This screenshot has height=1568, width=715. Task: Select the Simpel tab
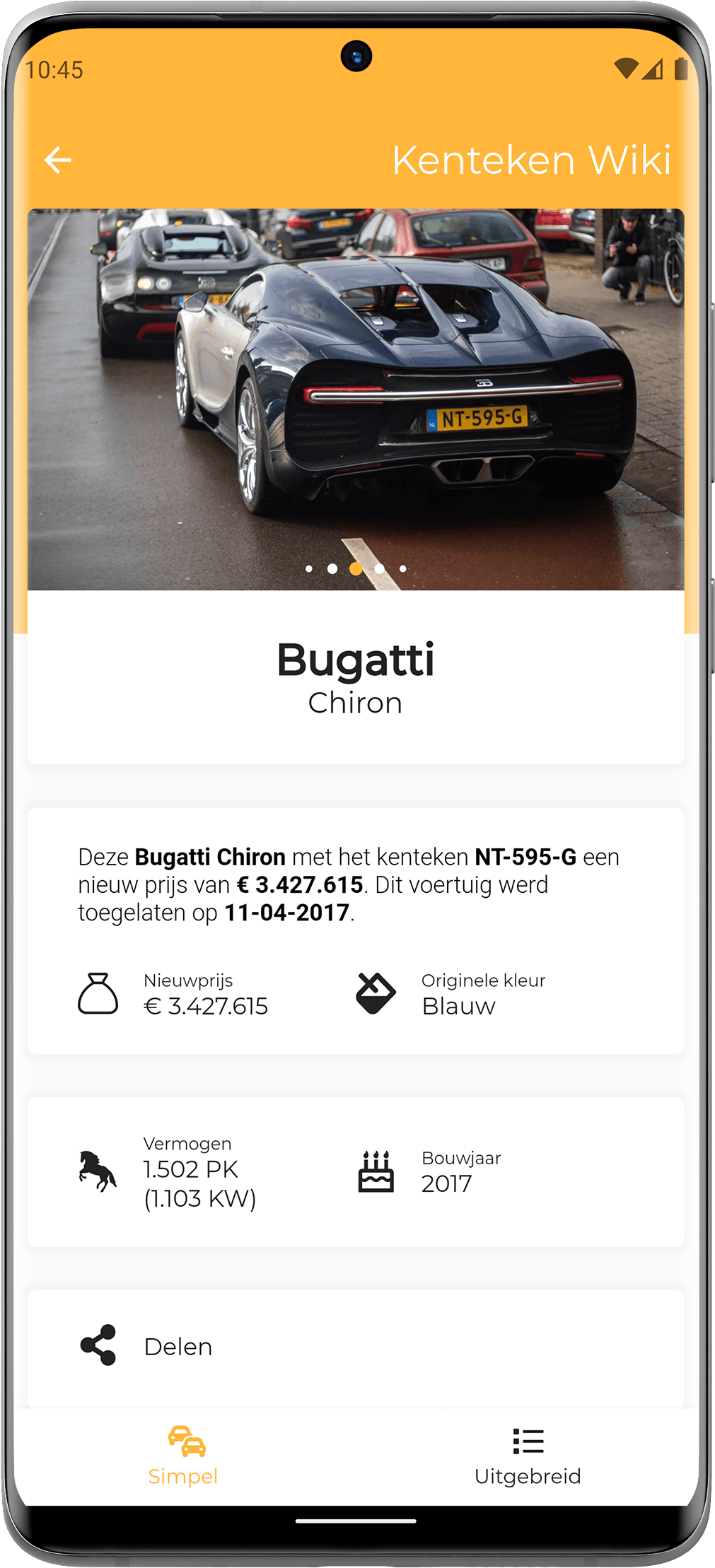183,1456
